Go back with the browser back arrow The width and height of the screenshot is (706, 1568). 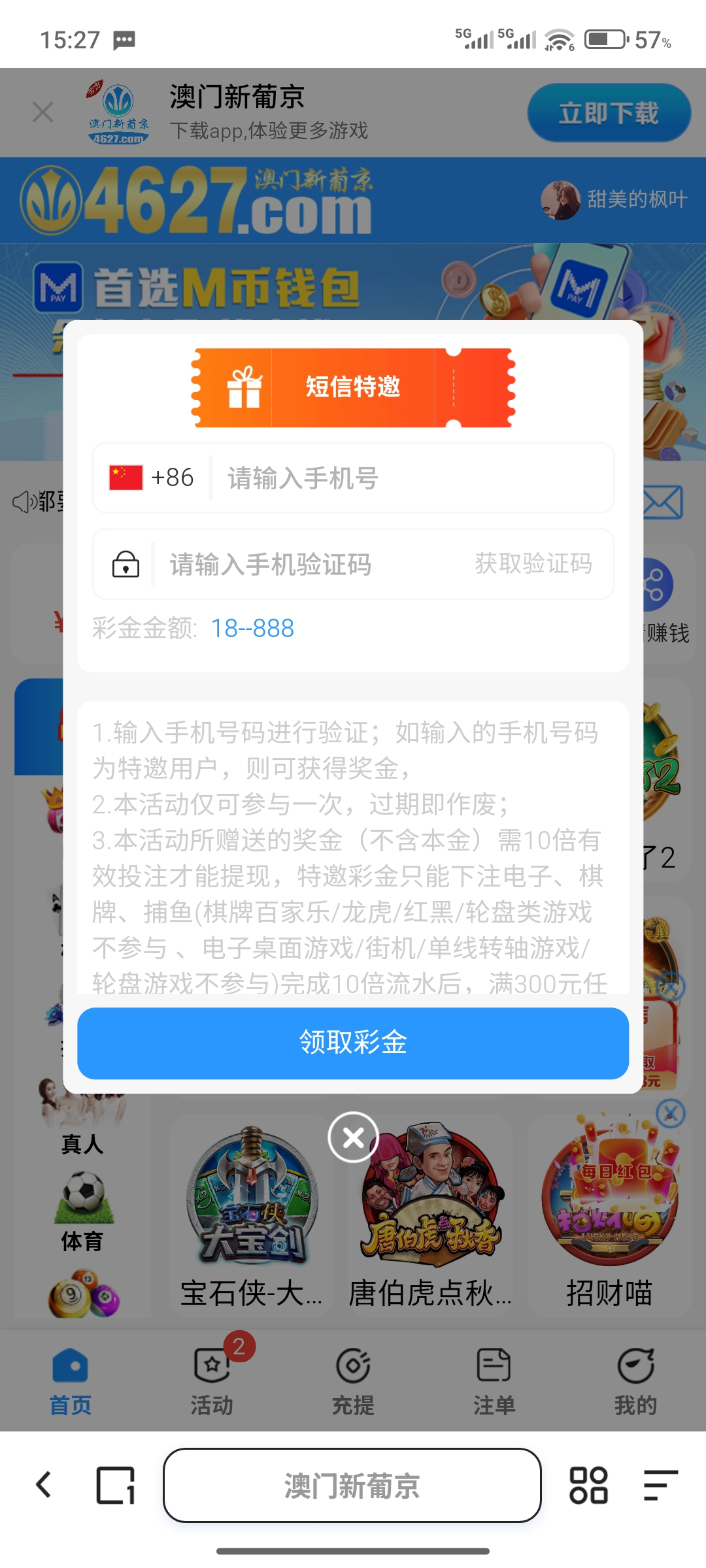(44, 1485)
